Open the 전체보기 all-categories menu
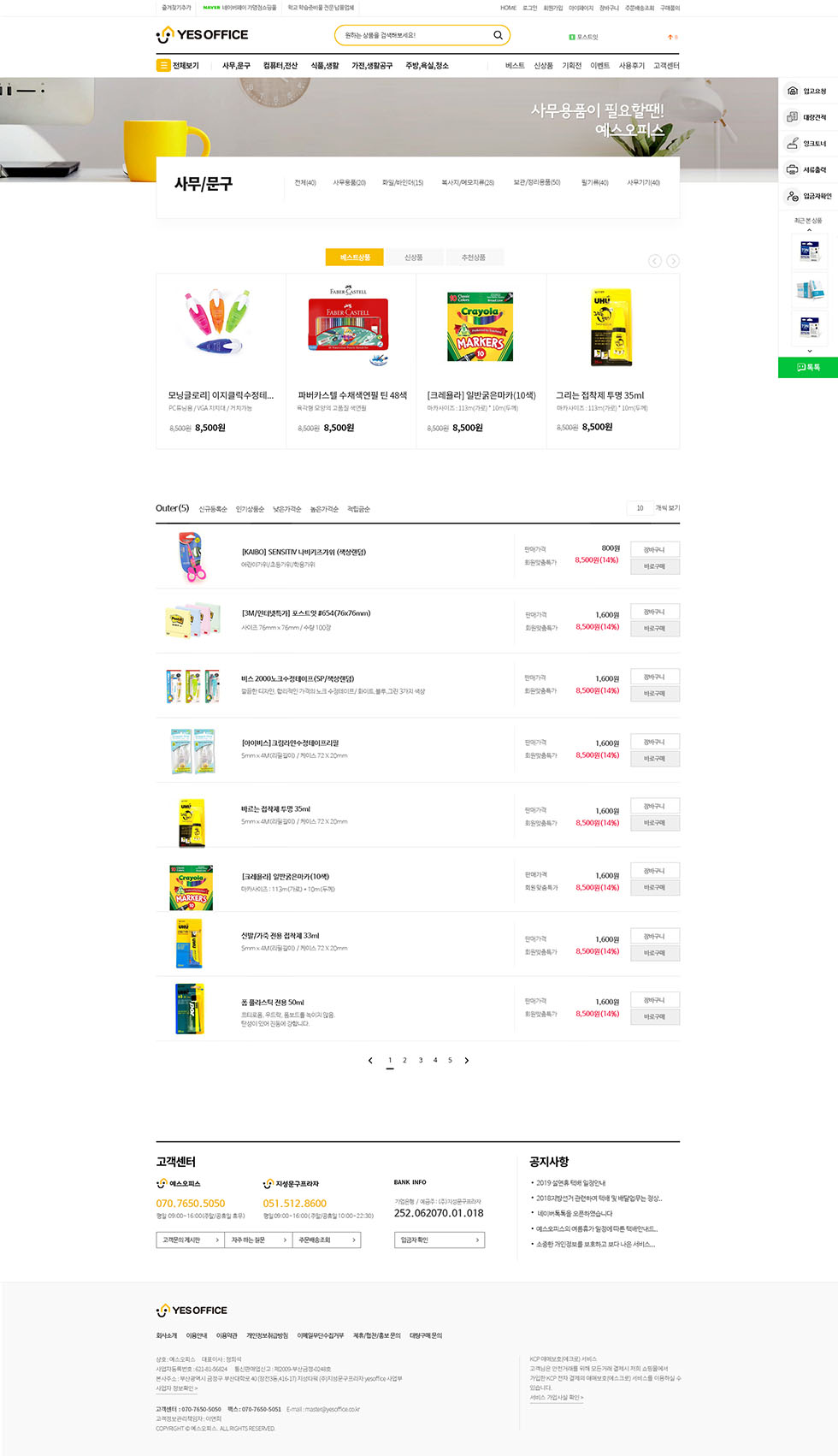 tap(178, 65)
